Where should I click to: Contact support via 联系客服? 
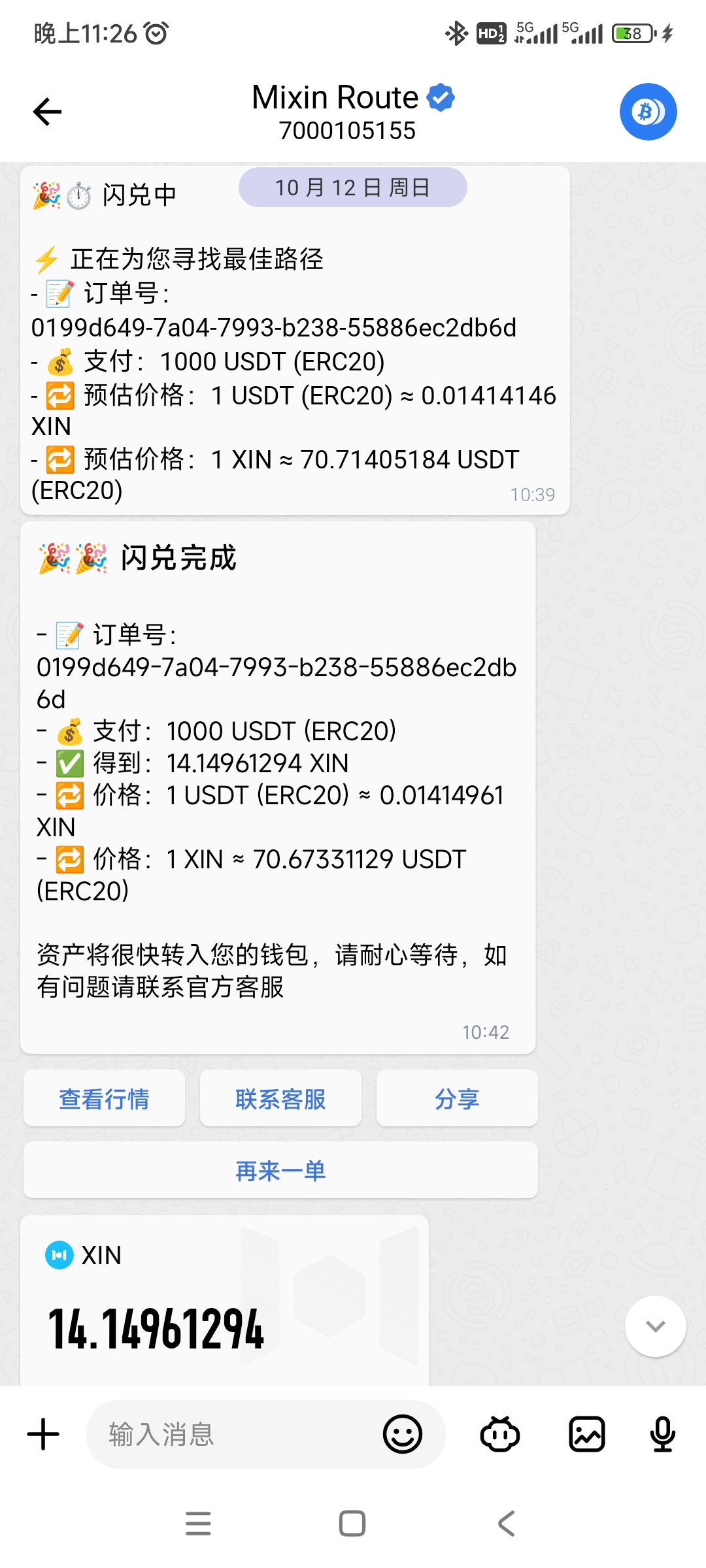coord(280,1099)
